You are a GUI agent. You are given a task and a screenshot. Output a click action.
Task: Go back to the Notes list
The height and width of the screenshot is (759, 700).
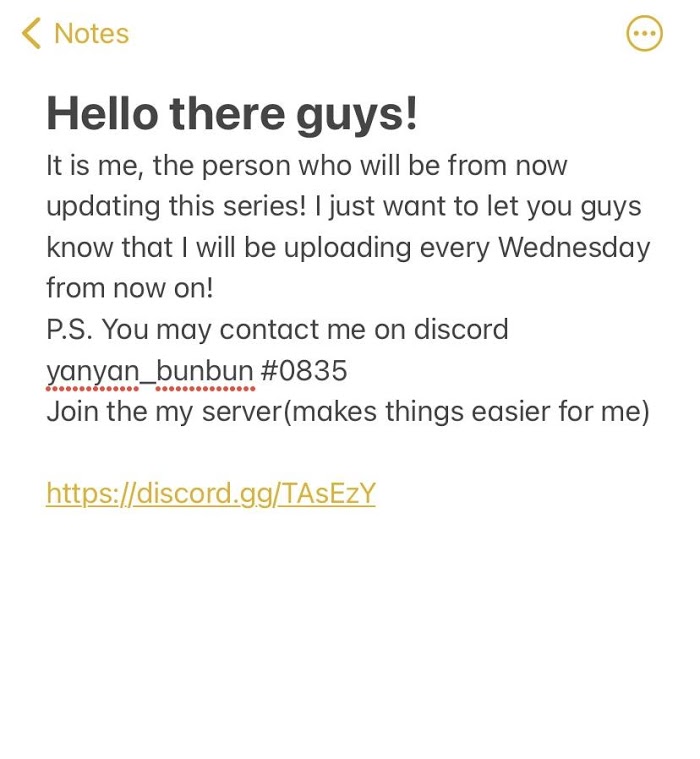click(x=76, y=34)
